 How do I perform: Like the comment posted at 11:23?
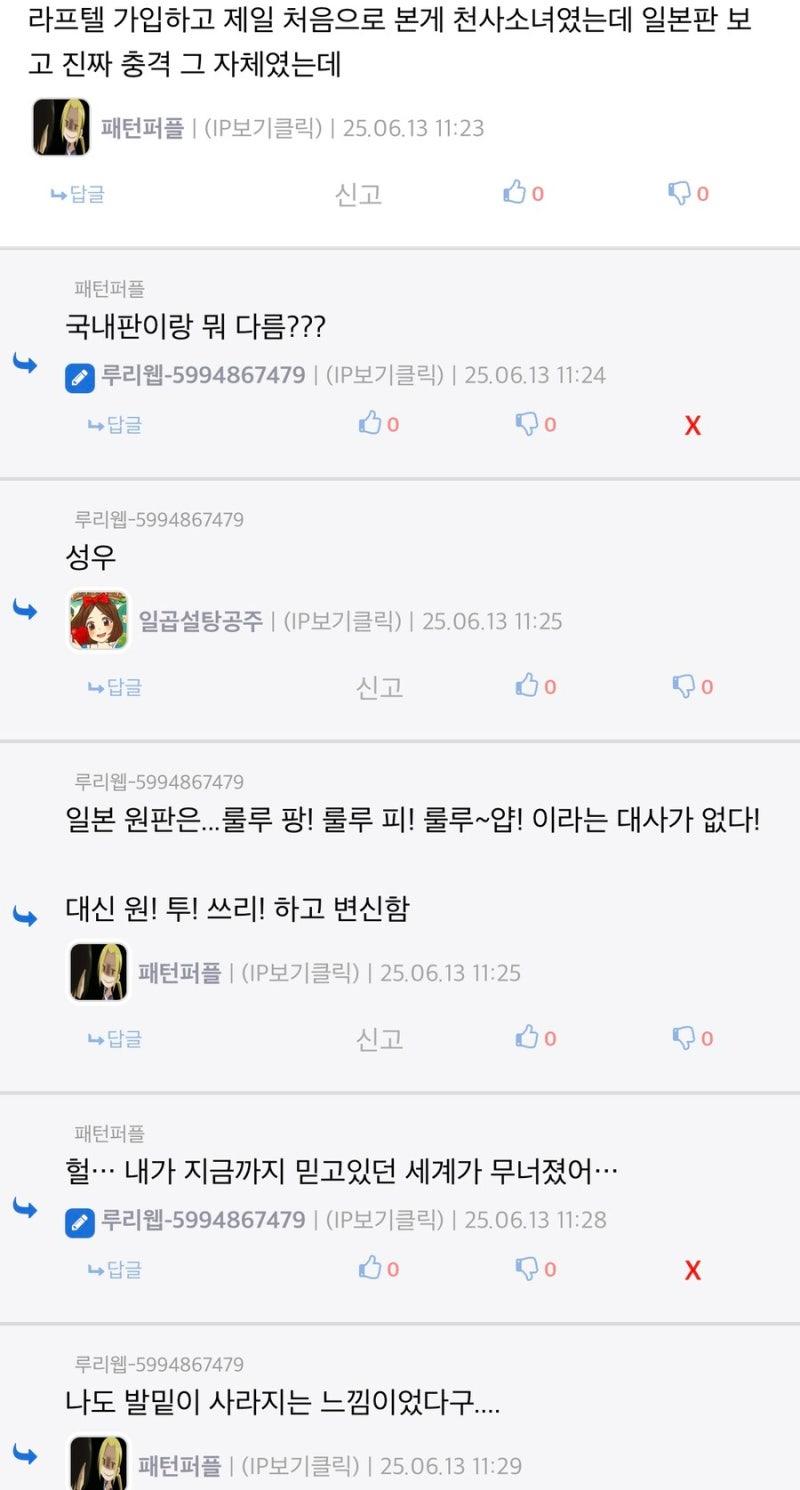523,193
